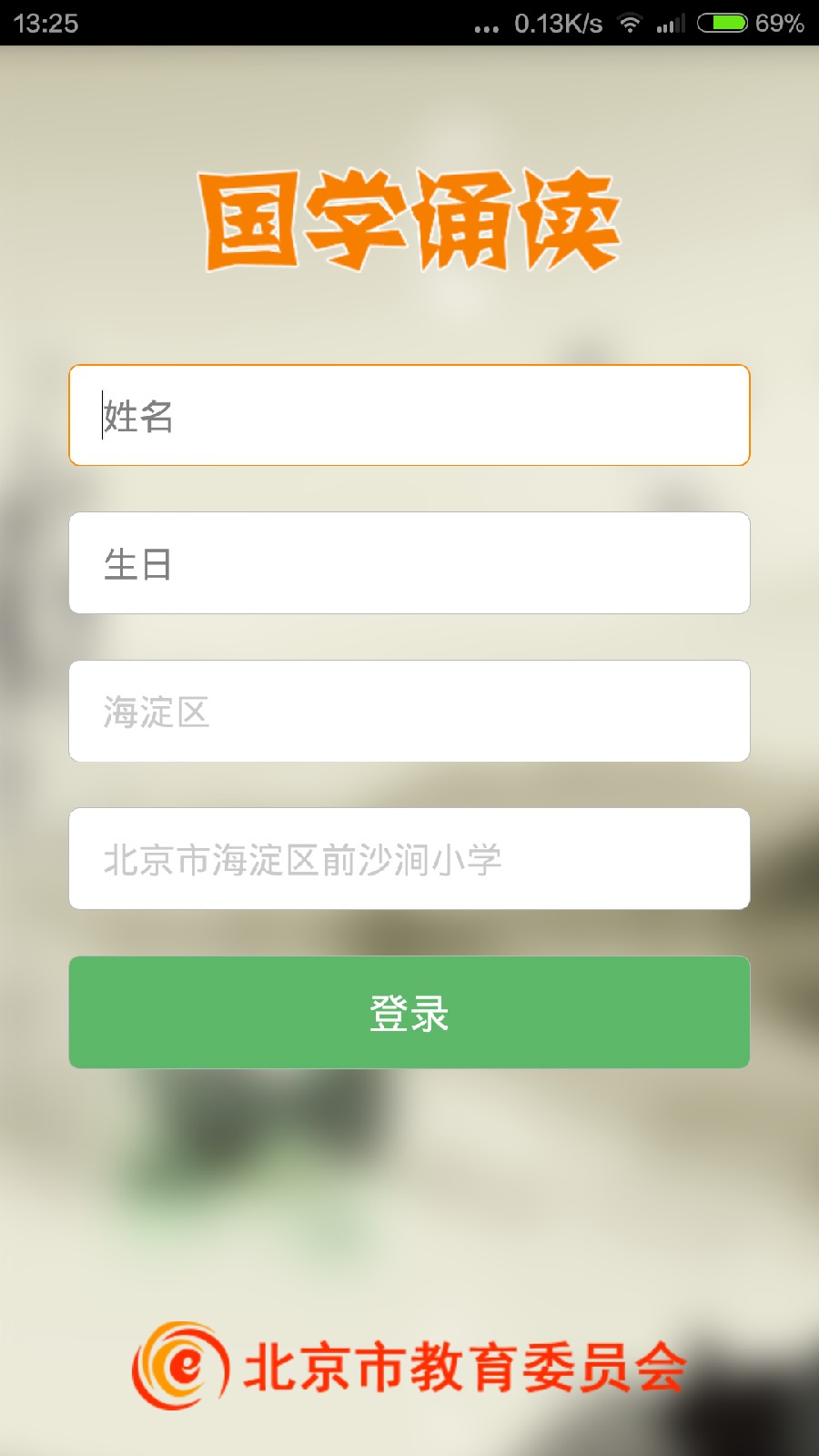Open the school selector showing 北京市海淀区前沙涧小学

pos(409,858)
